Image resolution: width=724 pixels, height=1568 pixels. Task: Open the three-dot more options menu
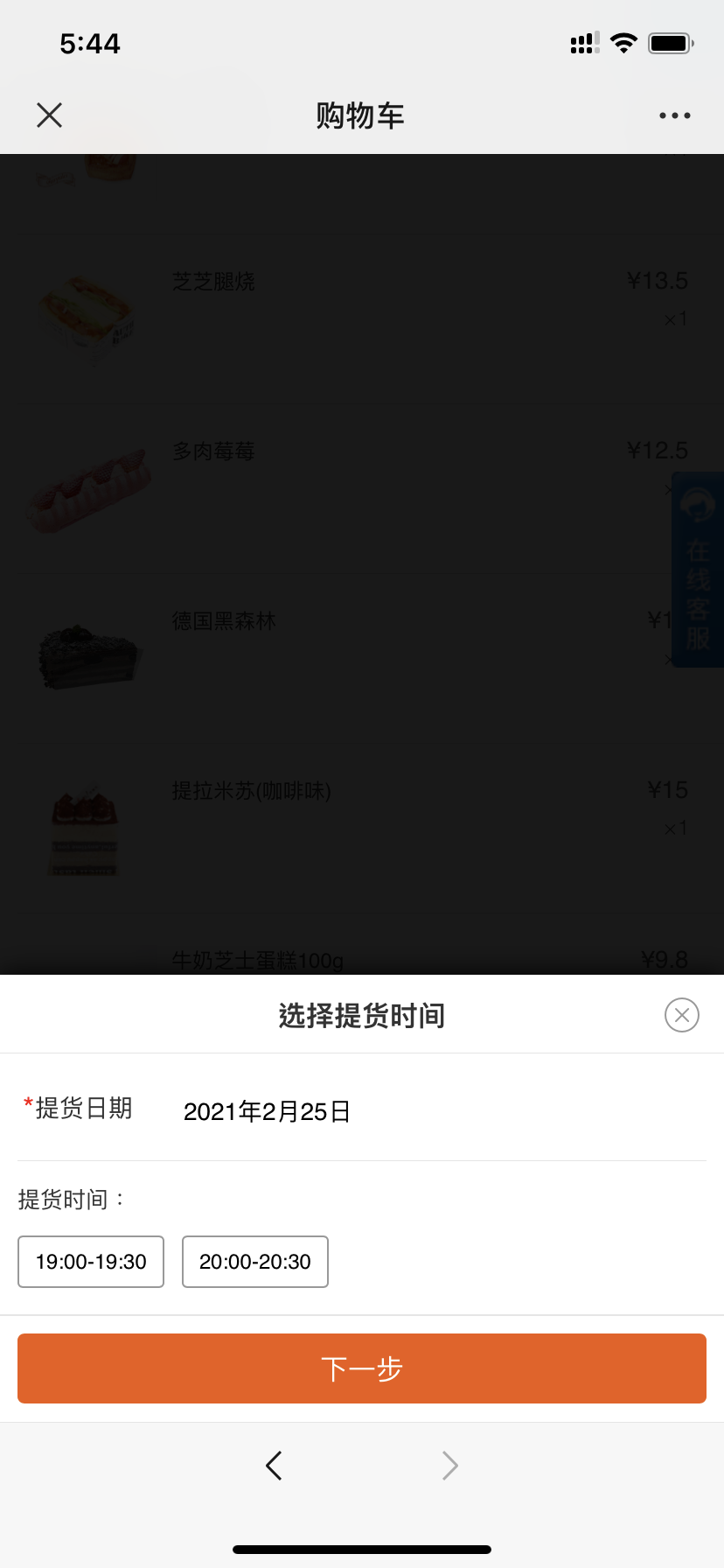(675, 115)
